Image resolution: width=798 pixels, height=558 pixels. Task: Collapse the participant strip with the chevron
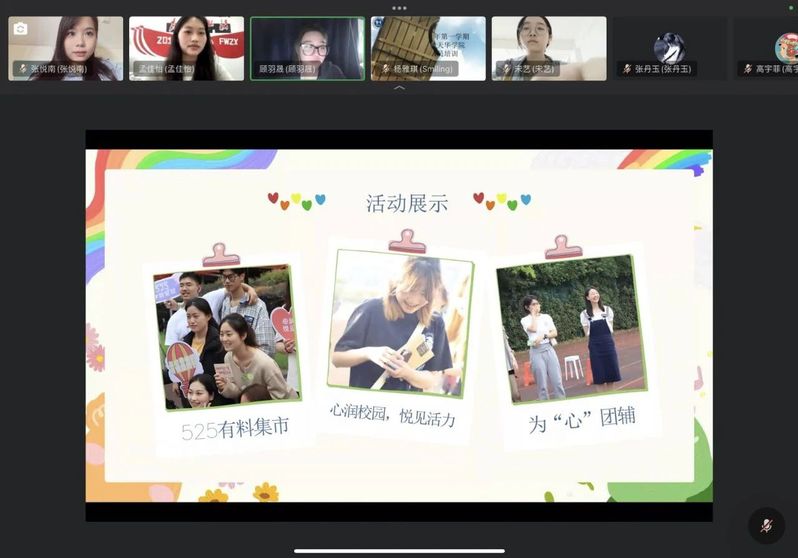[x=399, y=88]
